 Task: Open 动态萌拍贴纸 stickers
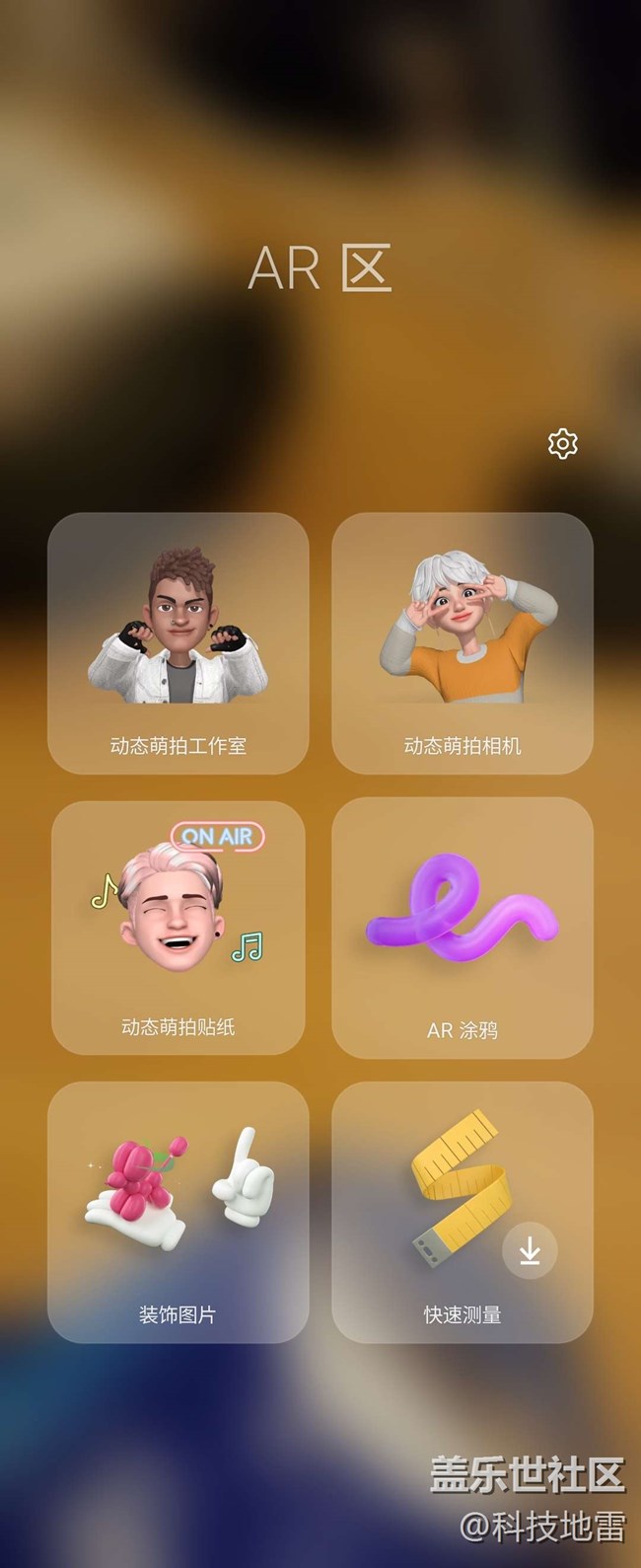[178, 928]
